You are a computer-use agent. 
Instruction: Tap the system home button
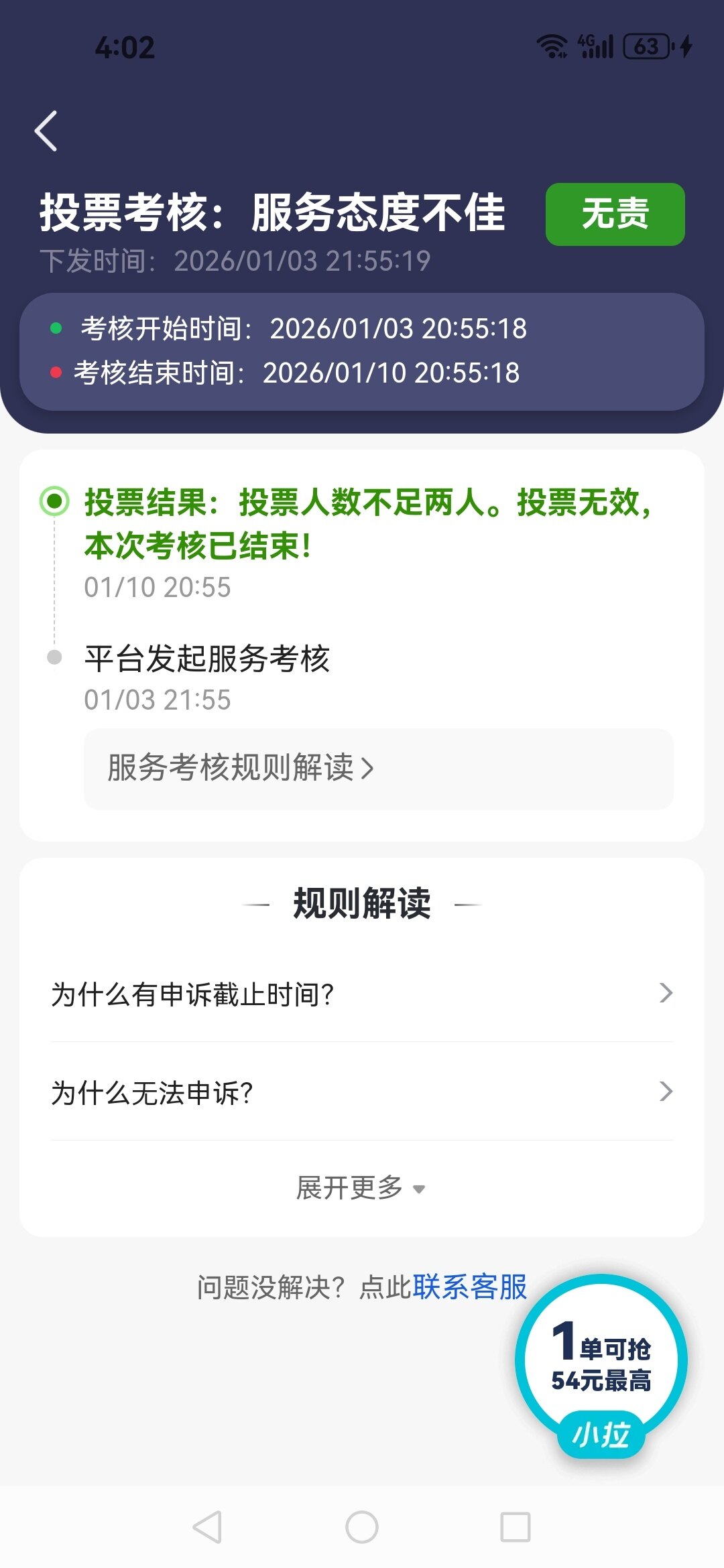[x=362, y=1527]
